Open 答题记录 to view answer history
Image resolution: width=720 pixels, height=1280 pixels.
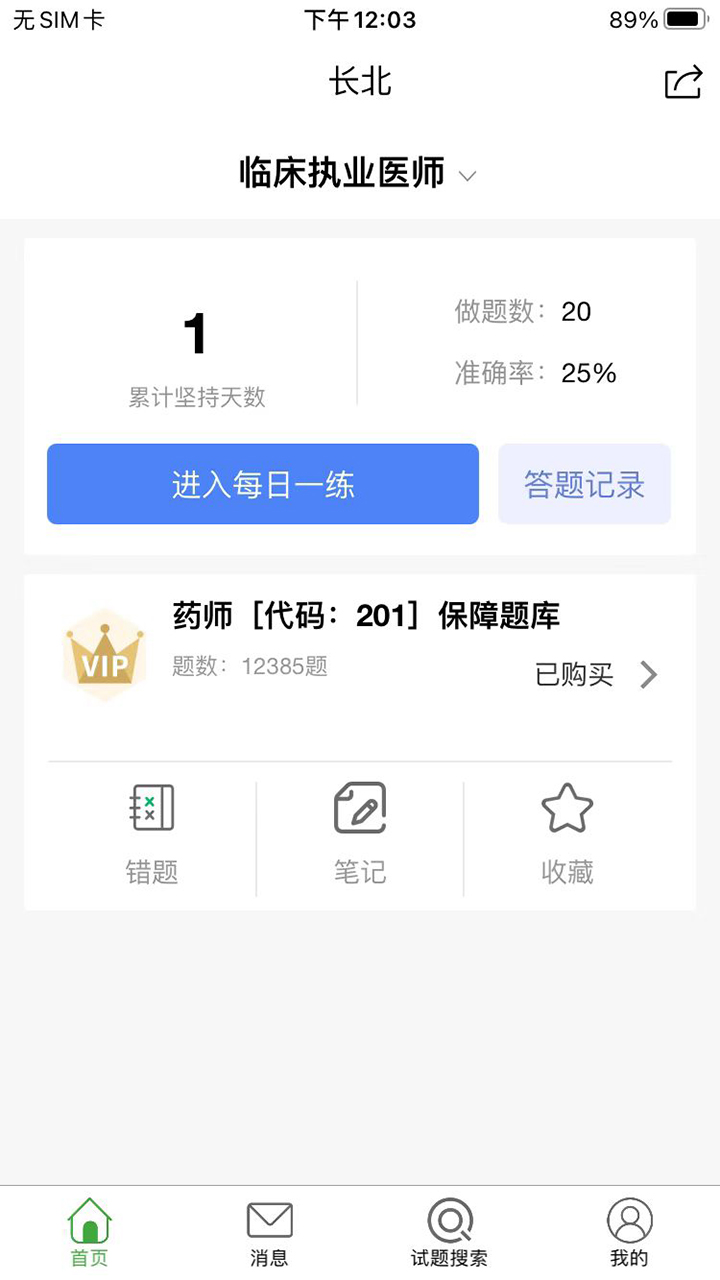click(x=584, y=483)
